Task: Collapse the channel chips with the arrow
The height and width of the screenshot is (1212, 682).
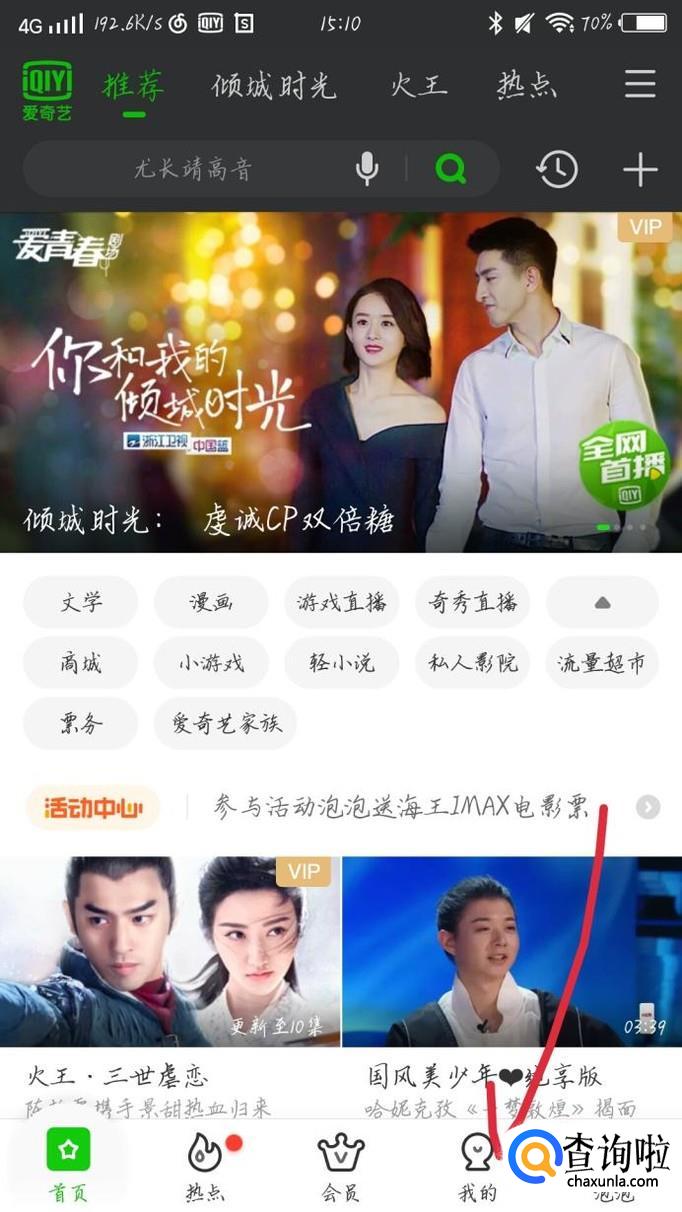Action: 602,603
